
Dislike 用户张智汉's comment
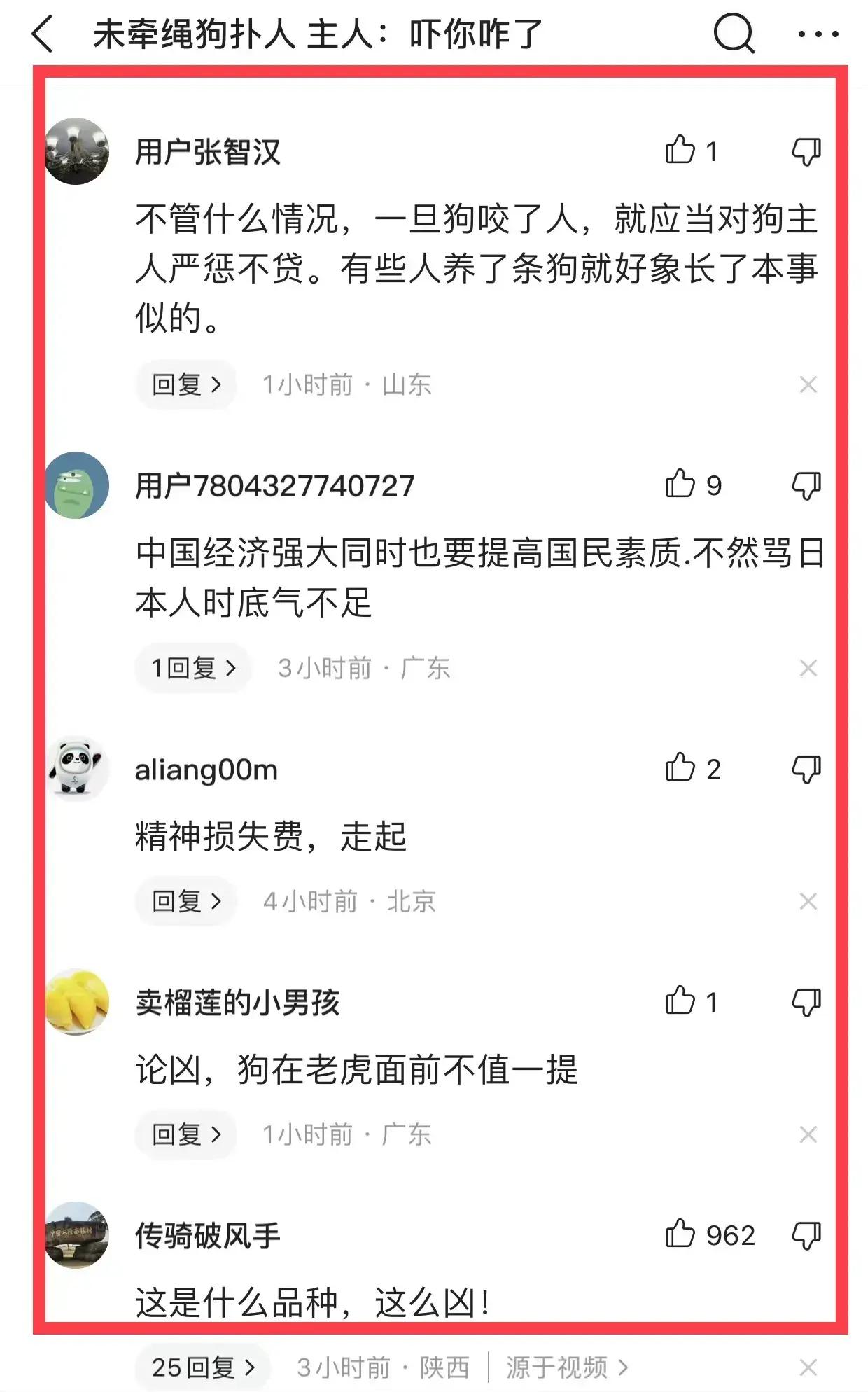tap(806, 151)
